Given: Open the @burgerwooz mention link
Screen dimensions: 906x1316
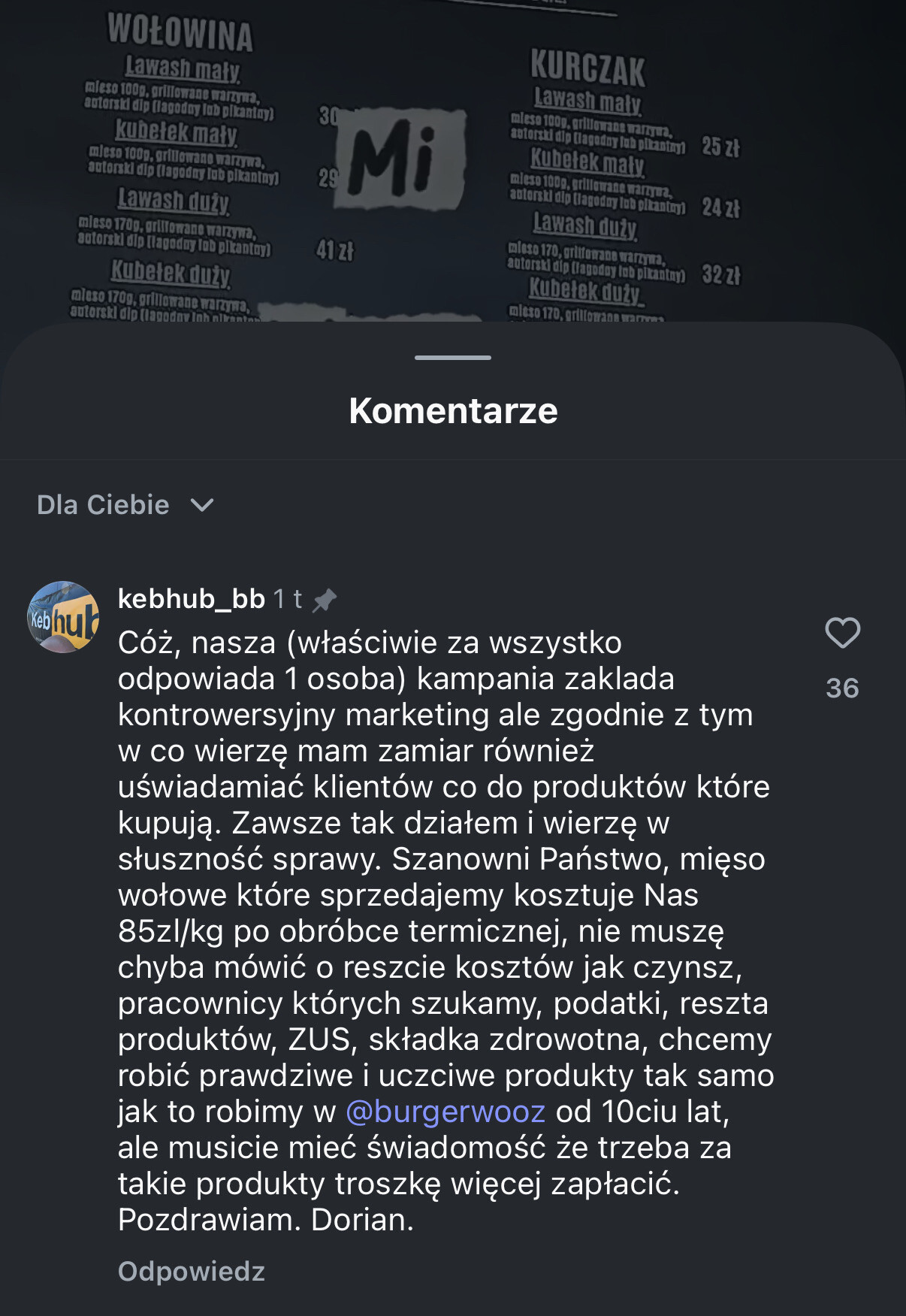Looking at the screenshot, I should 445,1112.
